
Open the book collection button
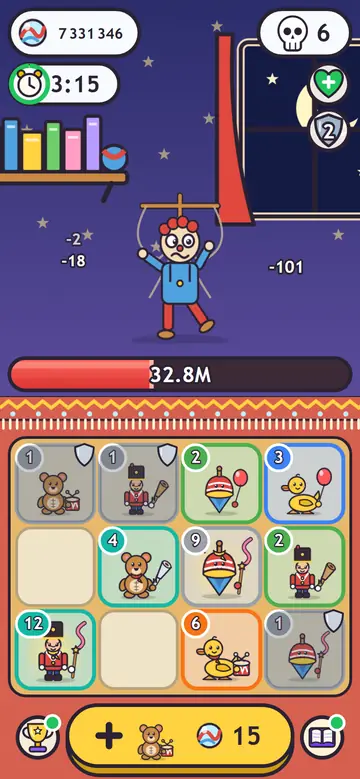322,737
